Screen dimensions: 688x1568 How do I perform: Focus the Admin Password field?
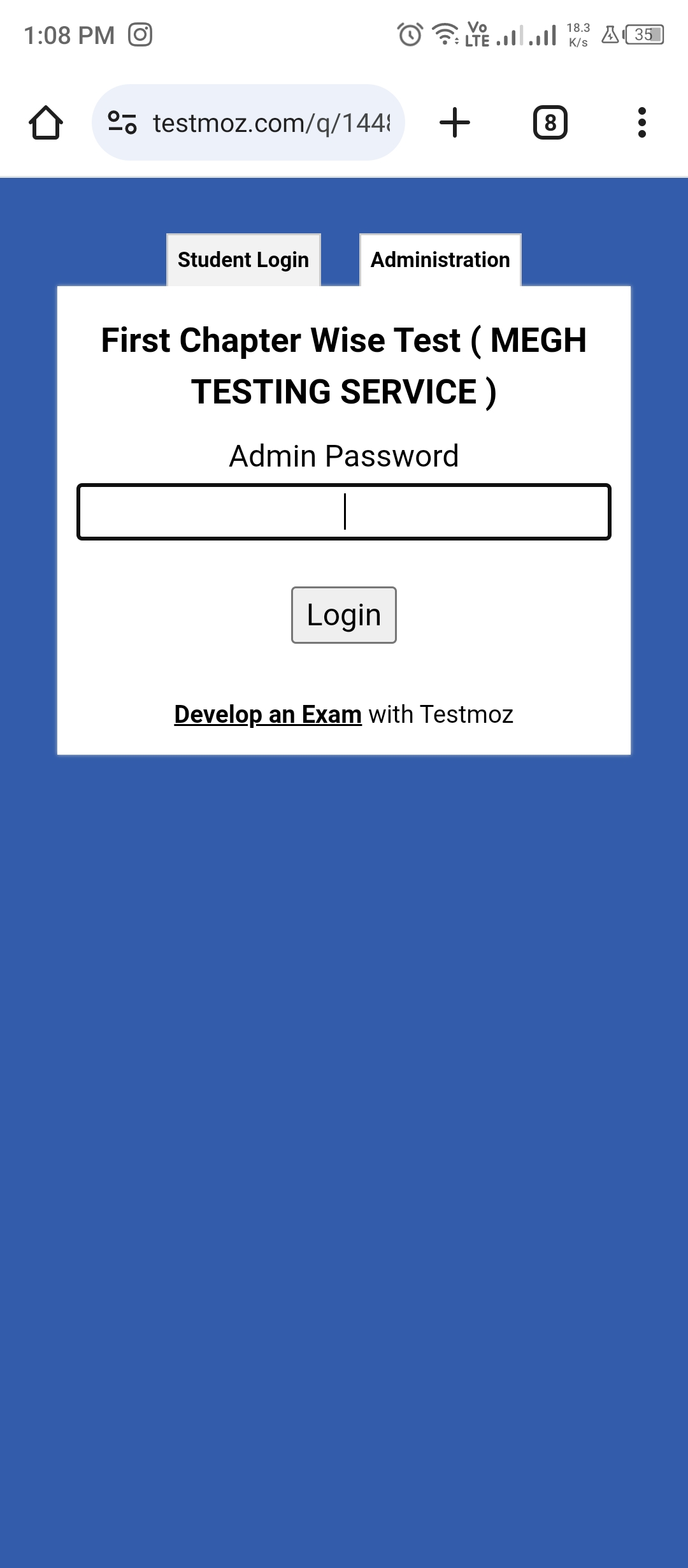[x=344, y=512]
